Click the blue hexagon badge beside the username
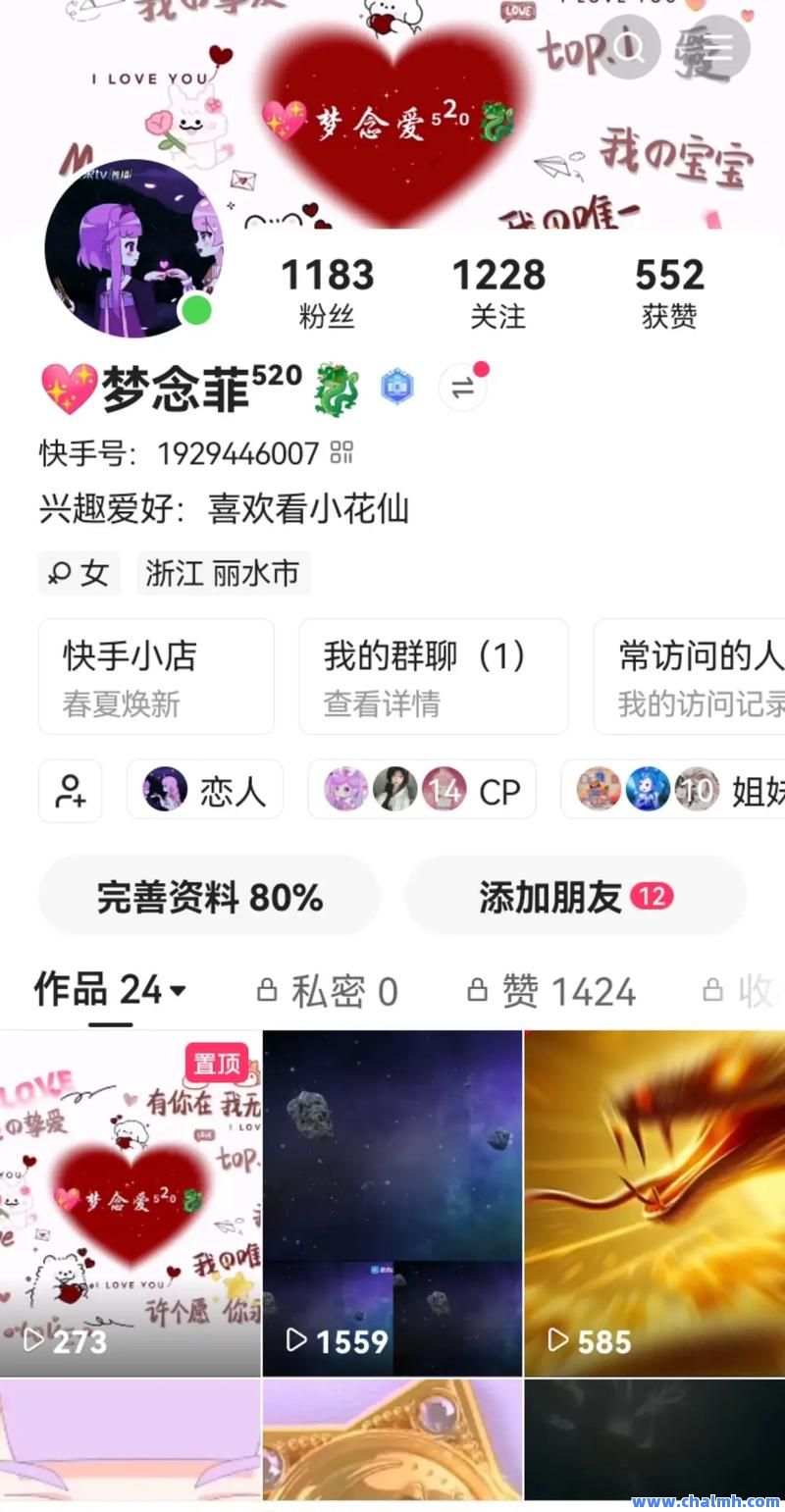Image resolution: width=785 pixels, height=1512 pixels. point(396,387)
